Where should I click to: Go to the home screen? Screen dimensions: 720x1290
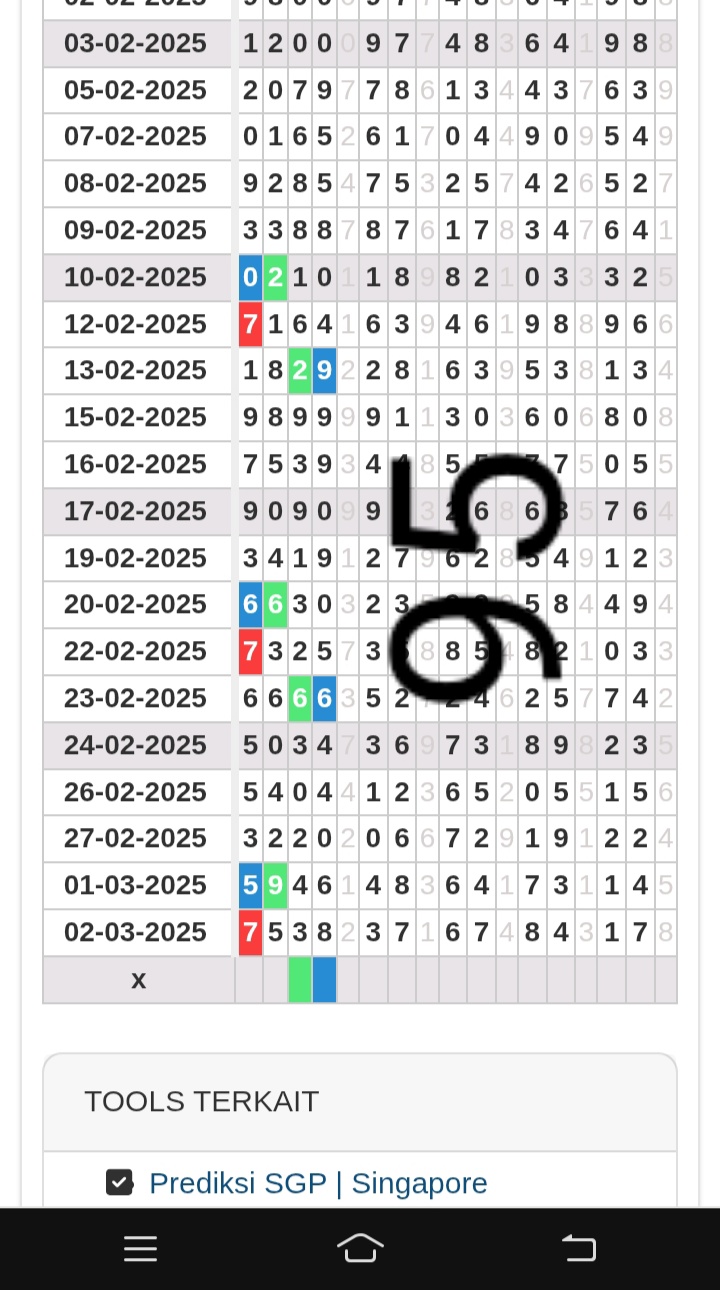pos(360,1248)
